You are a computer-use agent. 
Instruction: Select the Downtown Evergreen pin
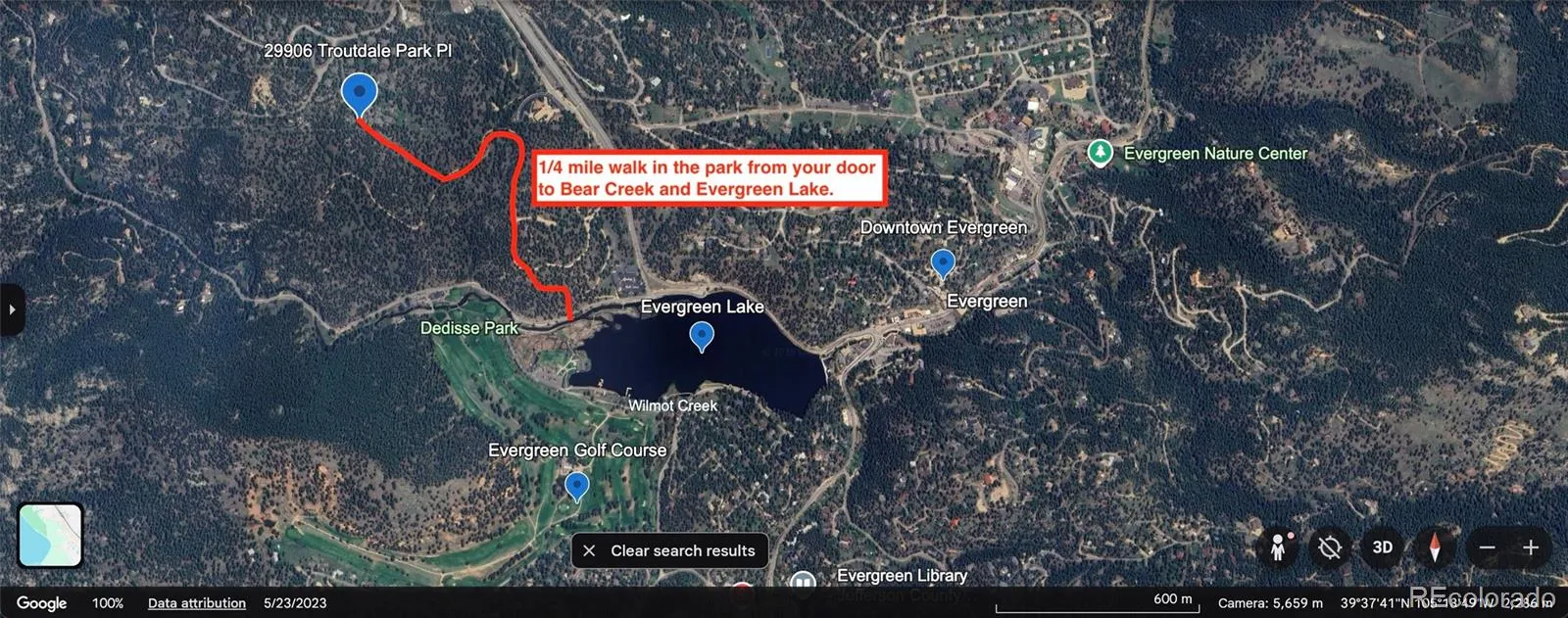tap(942, 262)
